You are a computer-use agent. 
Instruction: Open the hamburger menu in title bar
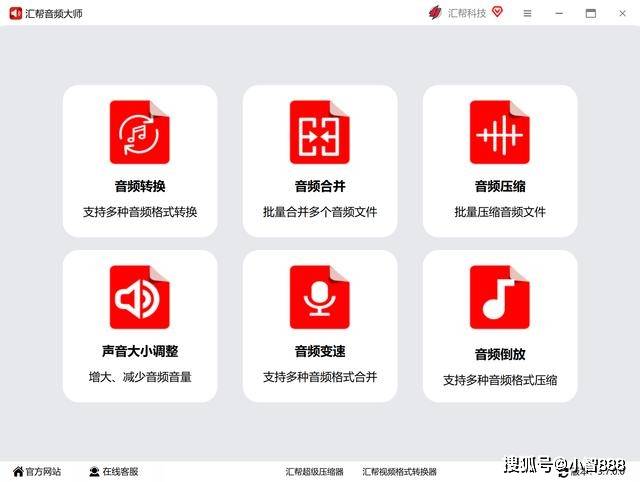tap(527, 13)
